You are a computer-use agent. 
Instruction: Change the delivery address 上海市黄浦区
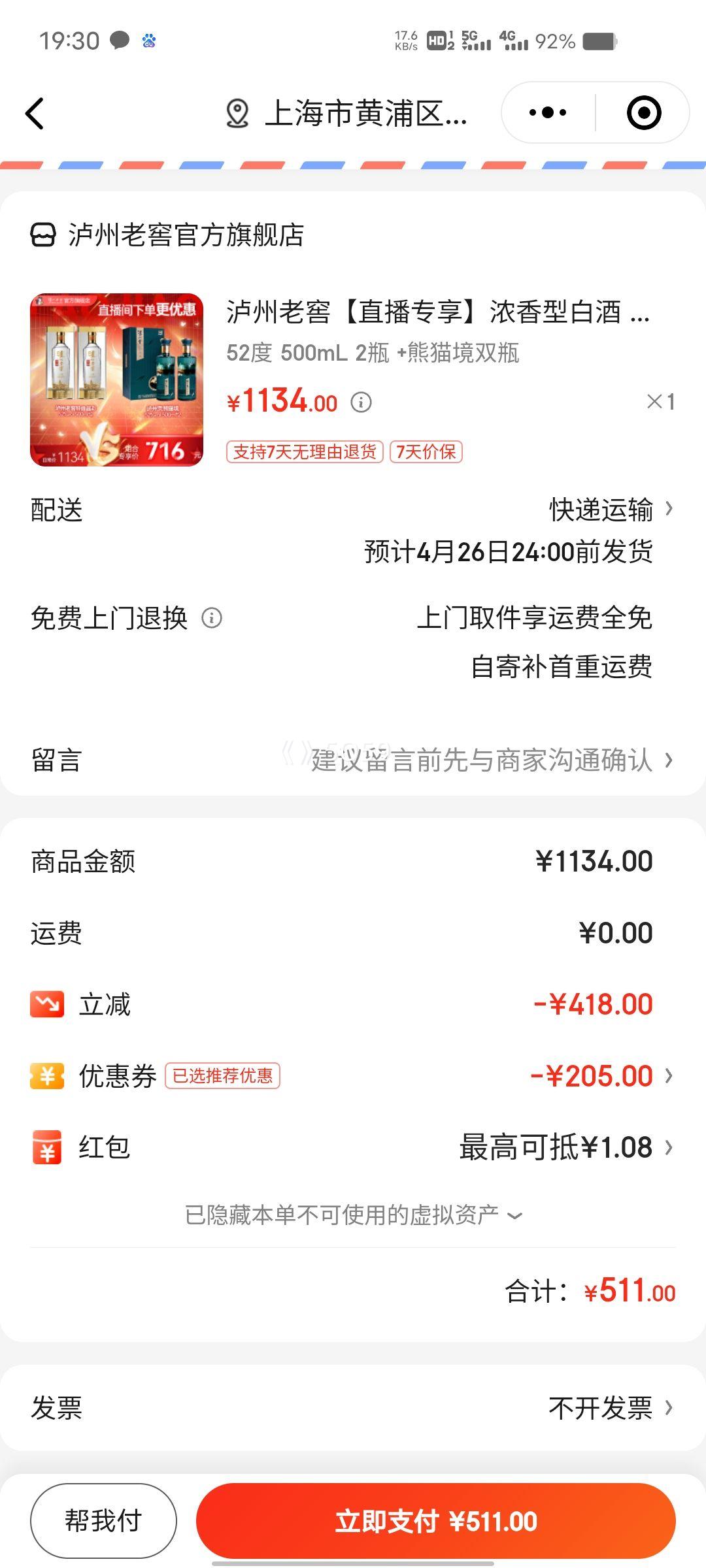coord(348,114)
